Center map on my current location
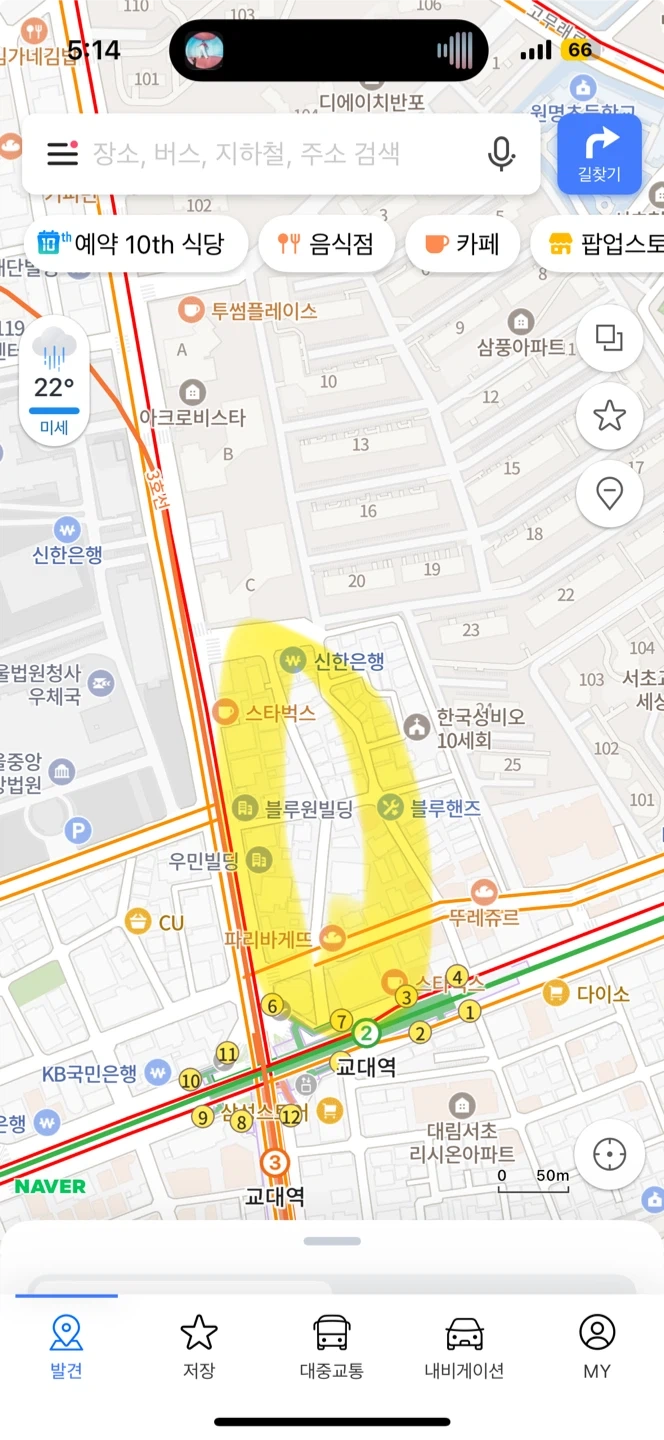The height and width of the screenshot is (1440, 664). coord(608,1154)
